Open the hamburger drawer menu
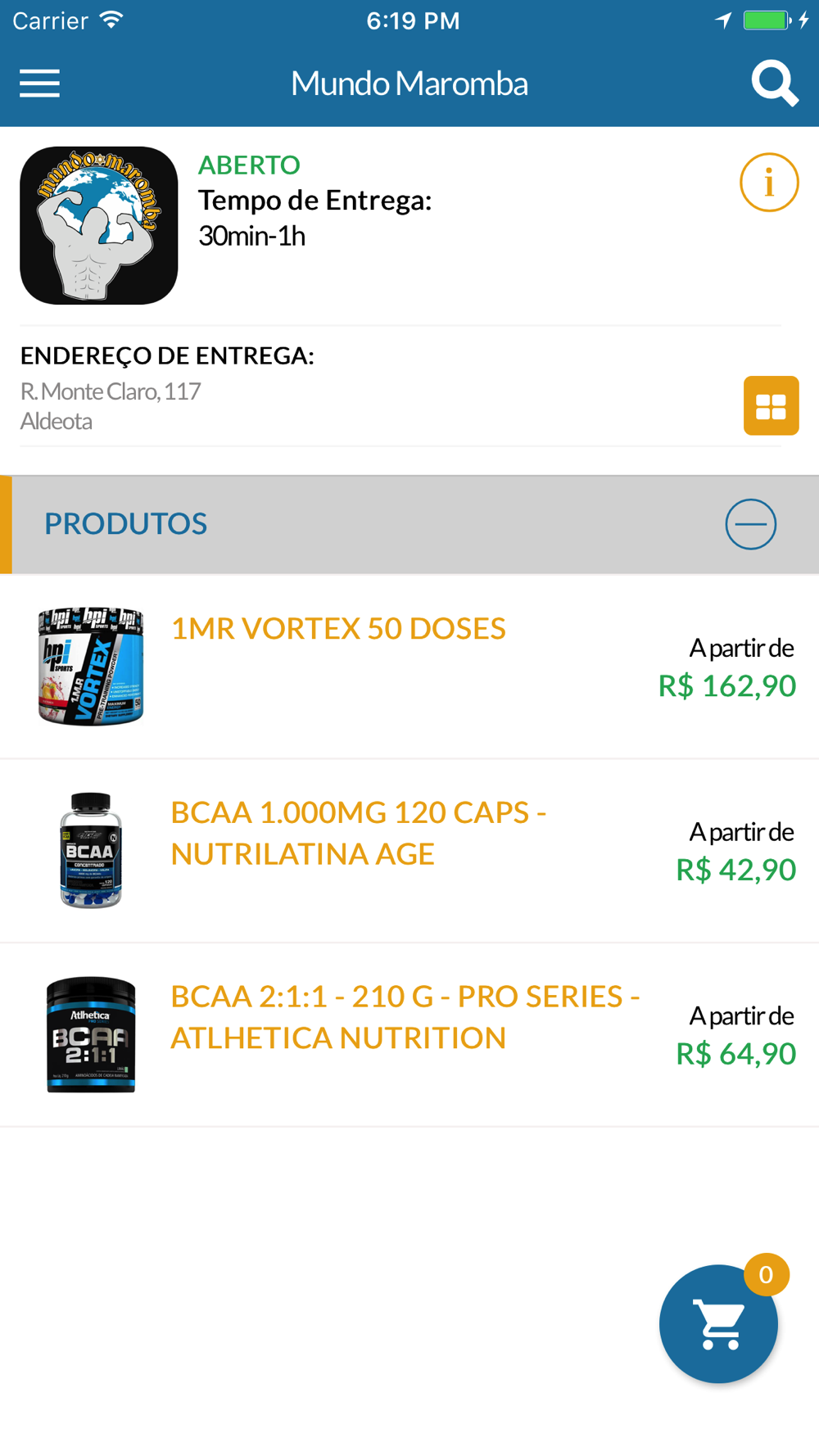Image resolution: width=819 pixels, height=1456 pixels. [39, 84]
